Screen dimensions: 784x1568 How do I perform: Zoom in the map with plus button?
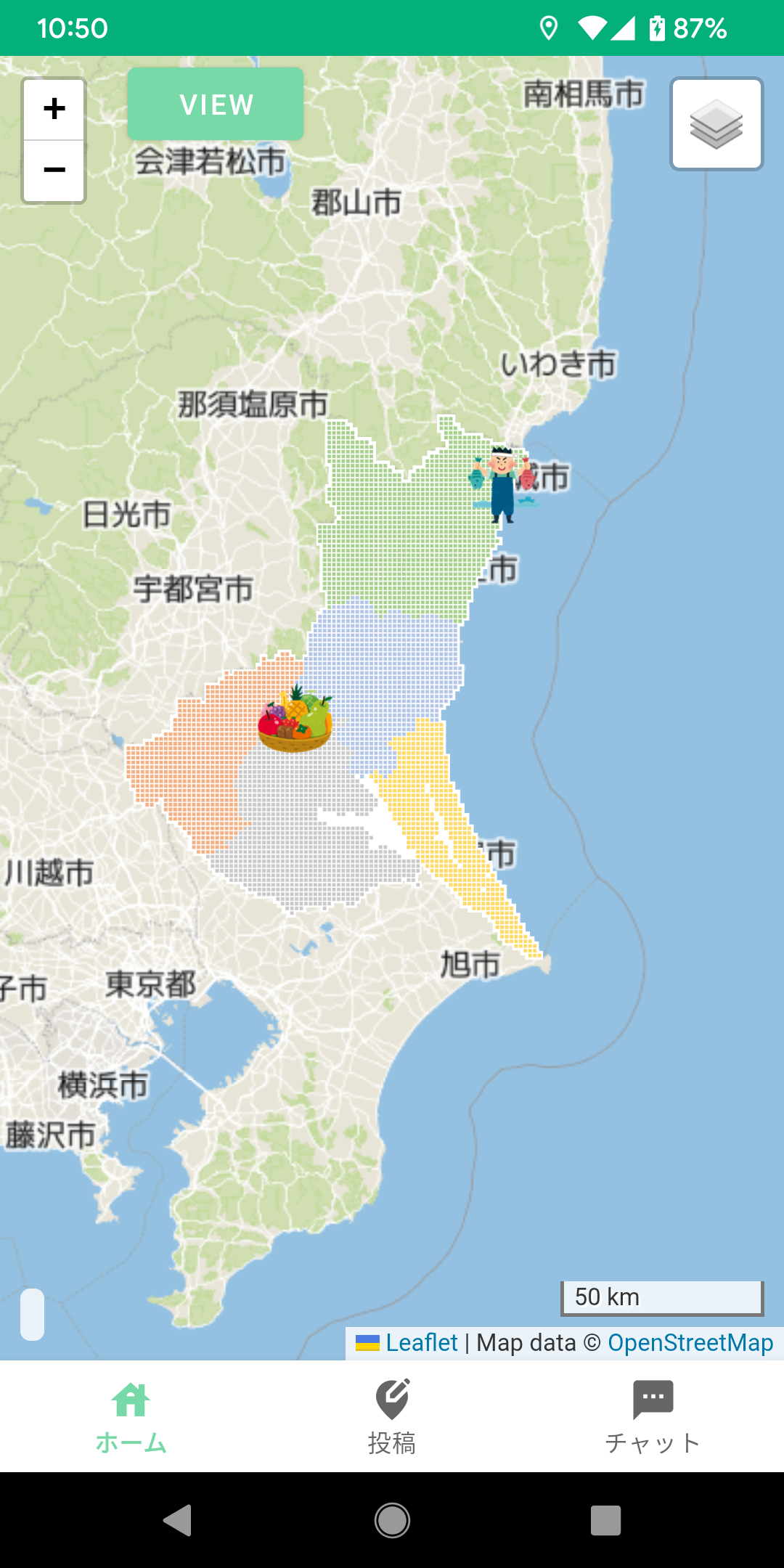(54, 109)
